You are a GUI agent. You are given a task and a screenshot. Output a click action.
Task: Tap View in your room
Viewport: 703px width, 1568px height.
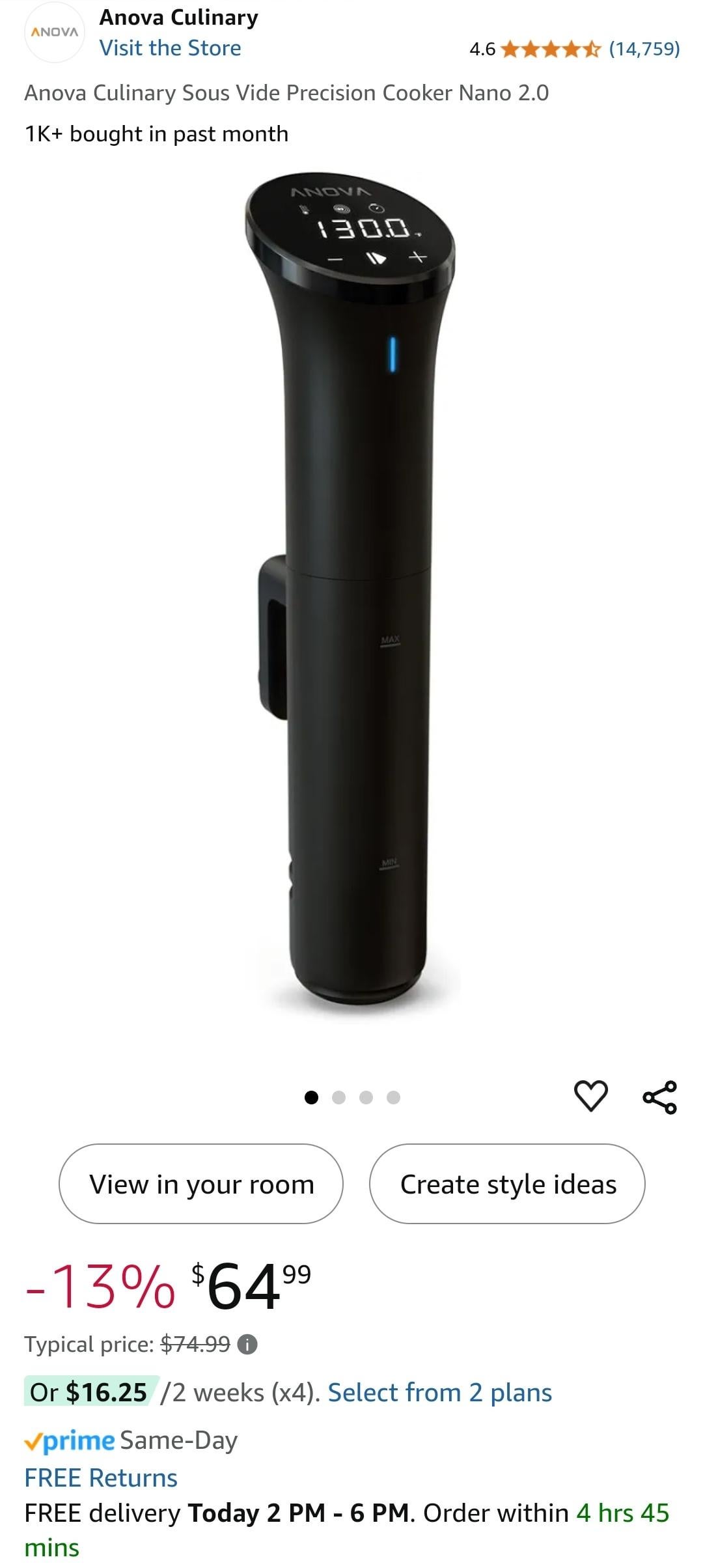pyautogui.click(x=201, y=1184)
